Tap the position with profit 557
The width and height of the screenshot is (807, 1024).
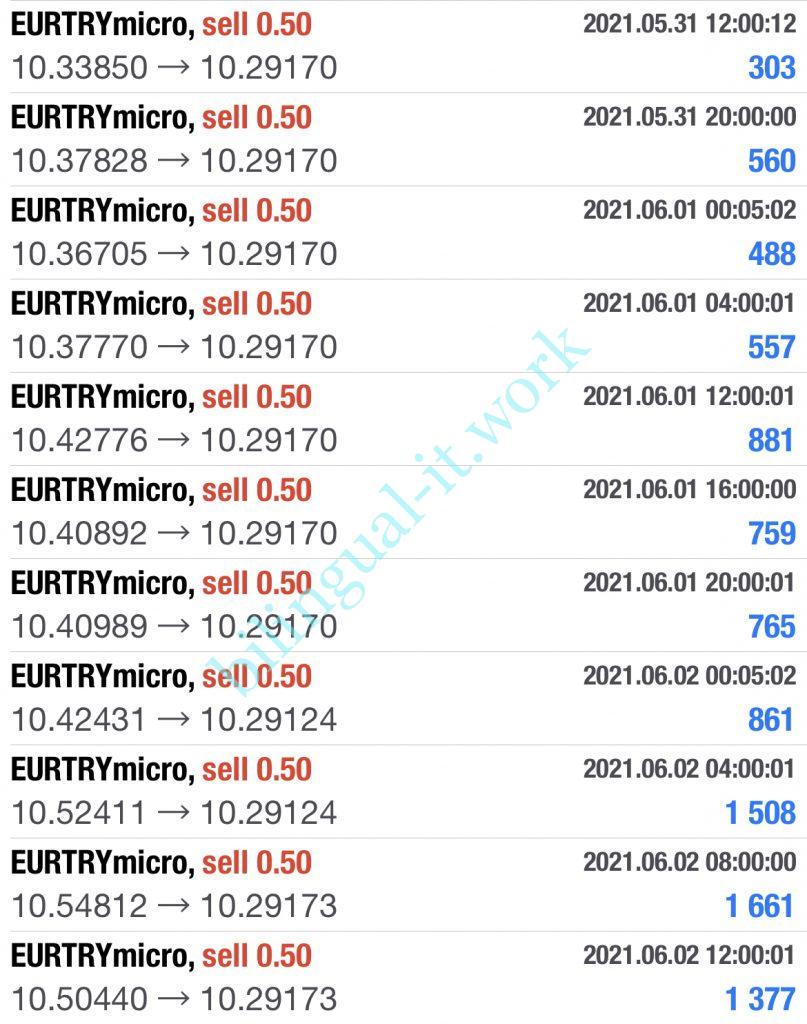click(x=403, y=325)
